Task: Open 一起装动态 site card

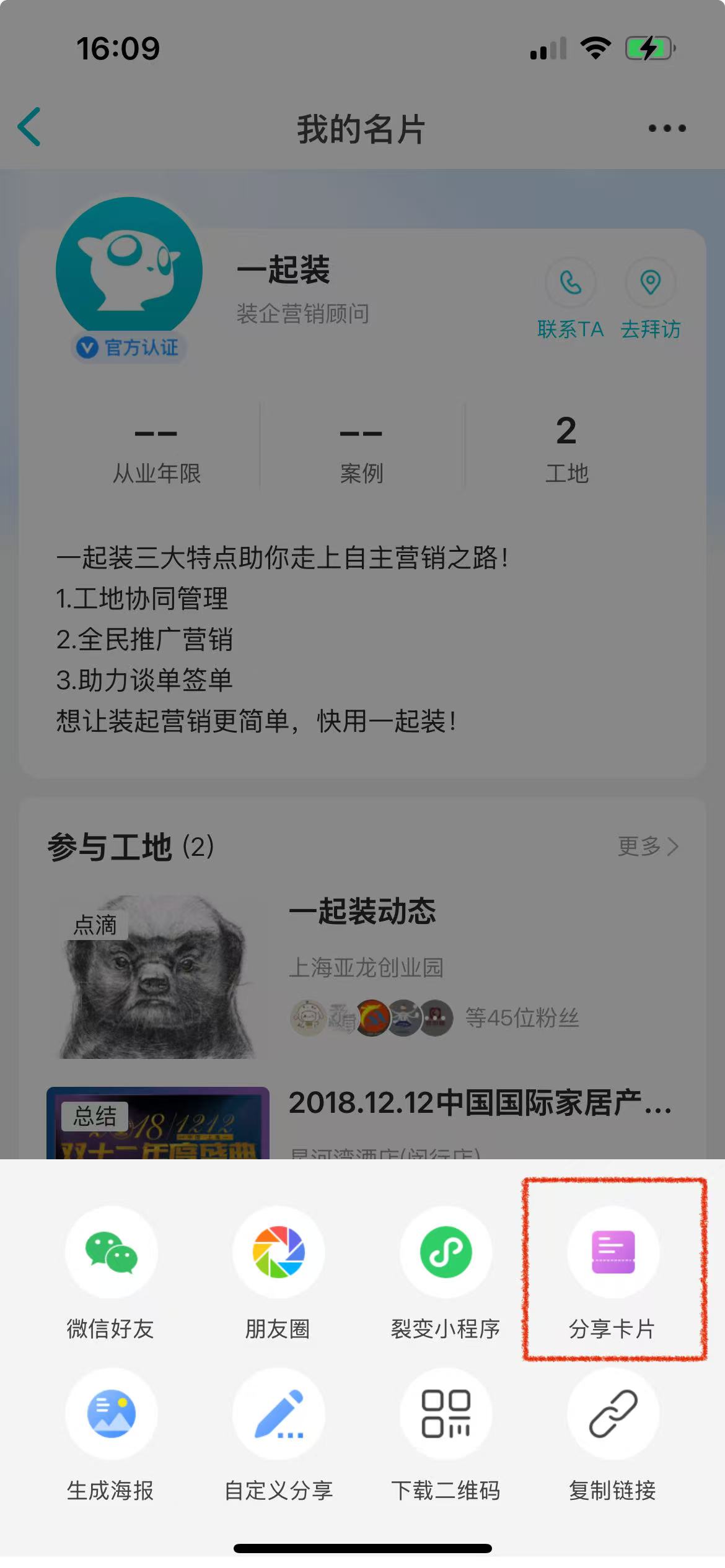Action: tap(362, 911)
